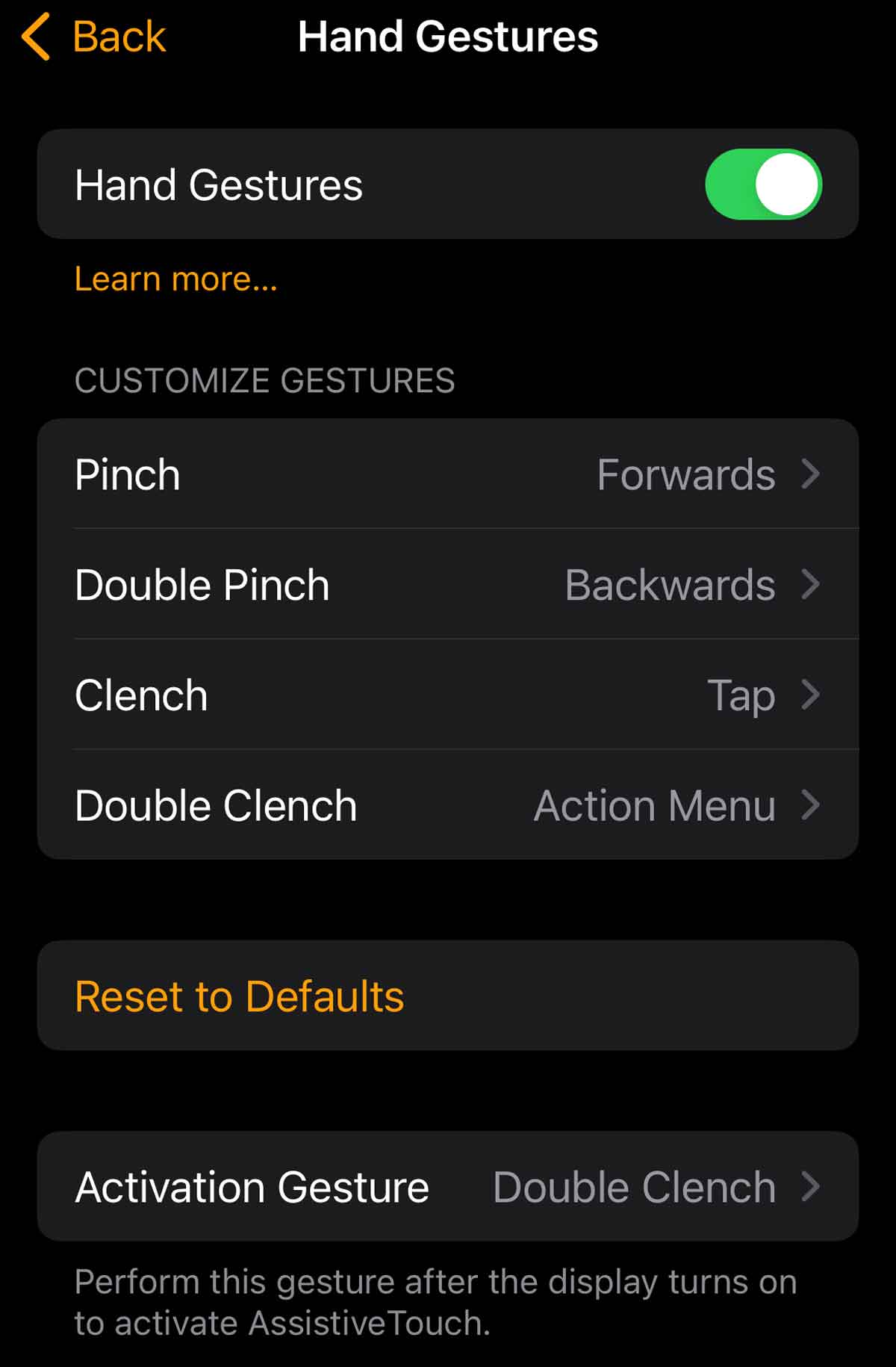Change Double Pinch Backwards assignment
The image size is (896, 1367).
tap(668, 584)
